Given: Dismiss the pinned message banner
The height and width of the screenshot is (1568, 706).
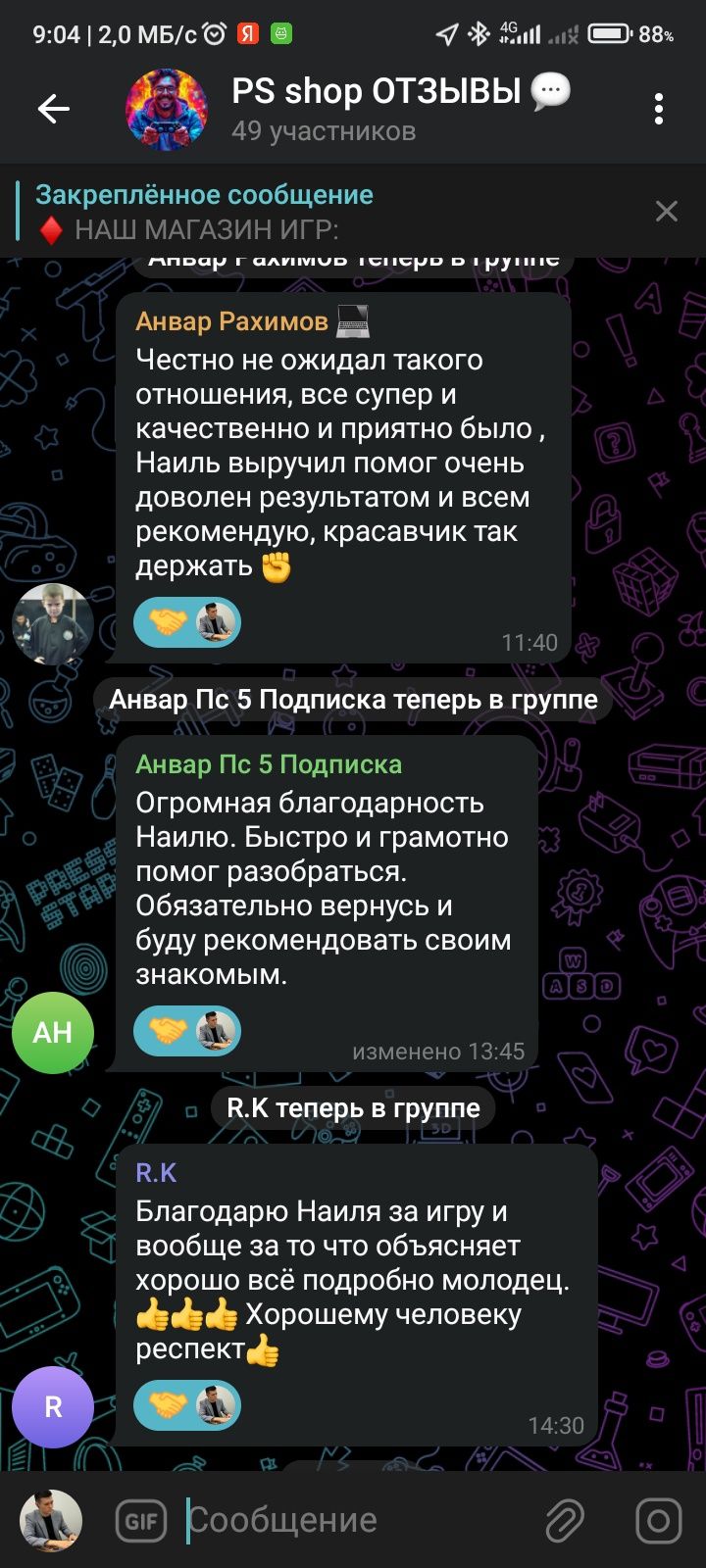Looking at the screenshot, I should [667, 211].
